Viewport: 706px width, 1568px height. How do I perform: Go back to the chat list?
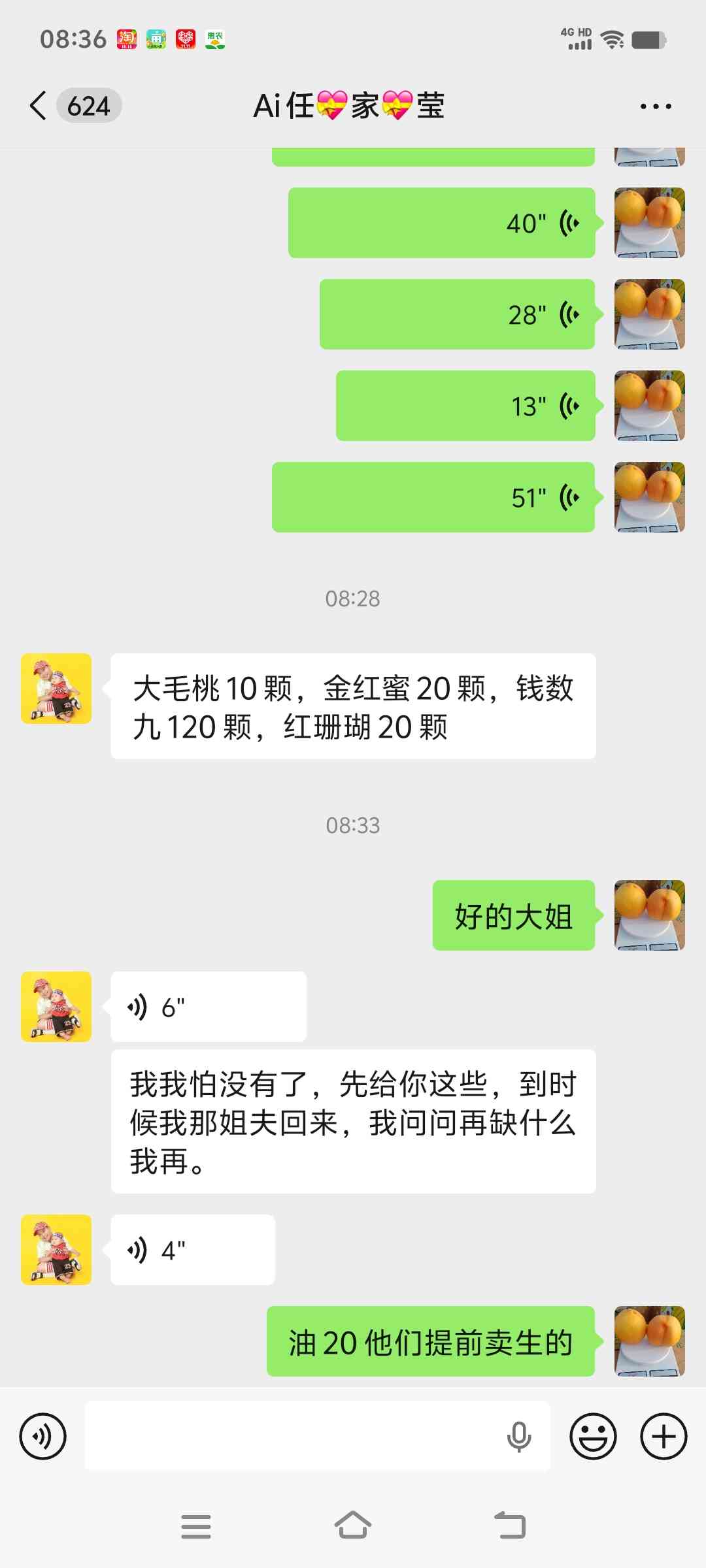(x=39, y=106)
